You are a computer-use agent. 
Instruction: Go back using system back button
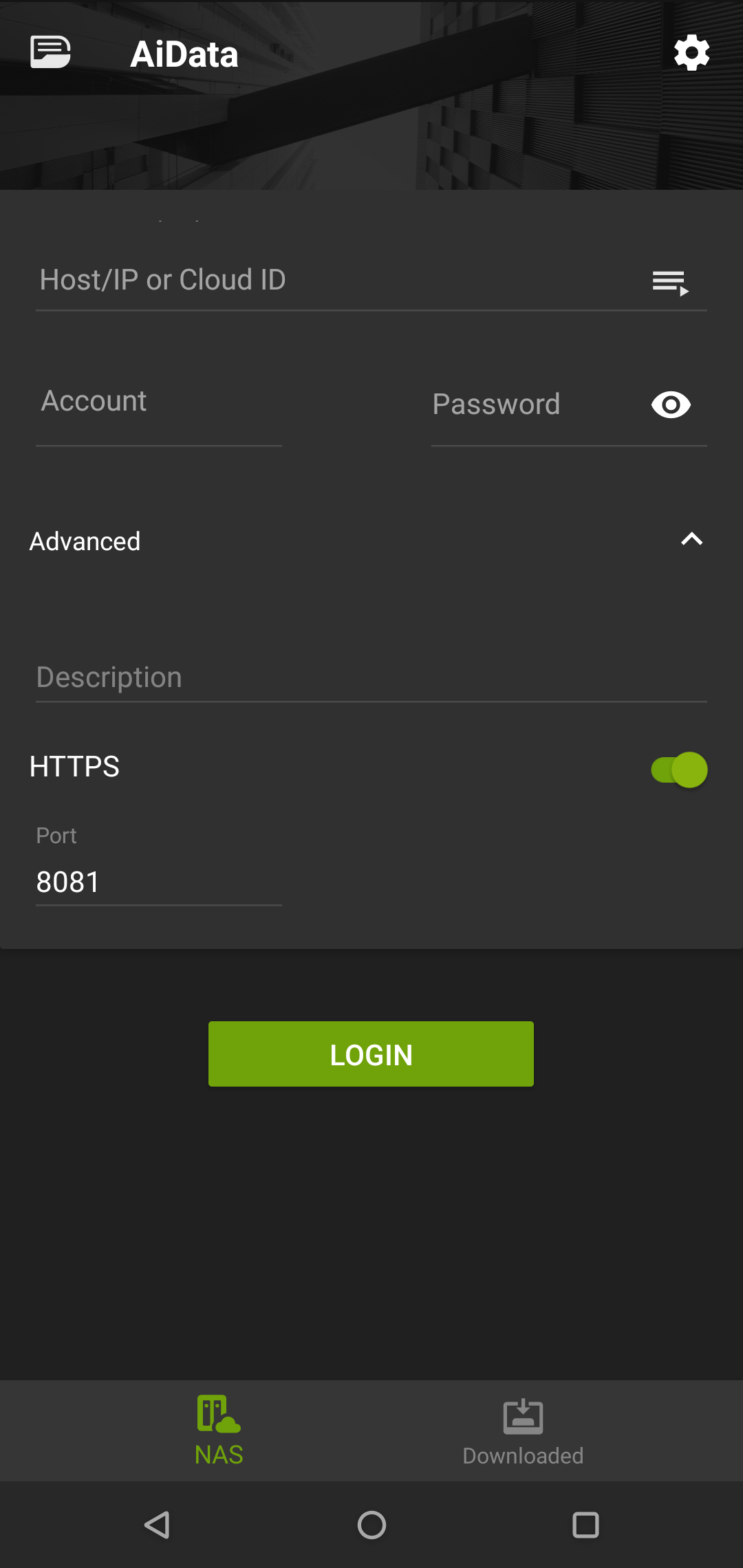[x=158, y=1525]
